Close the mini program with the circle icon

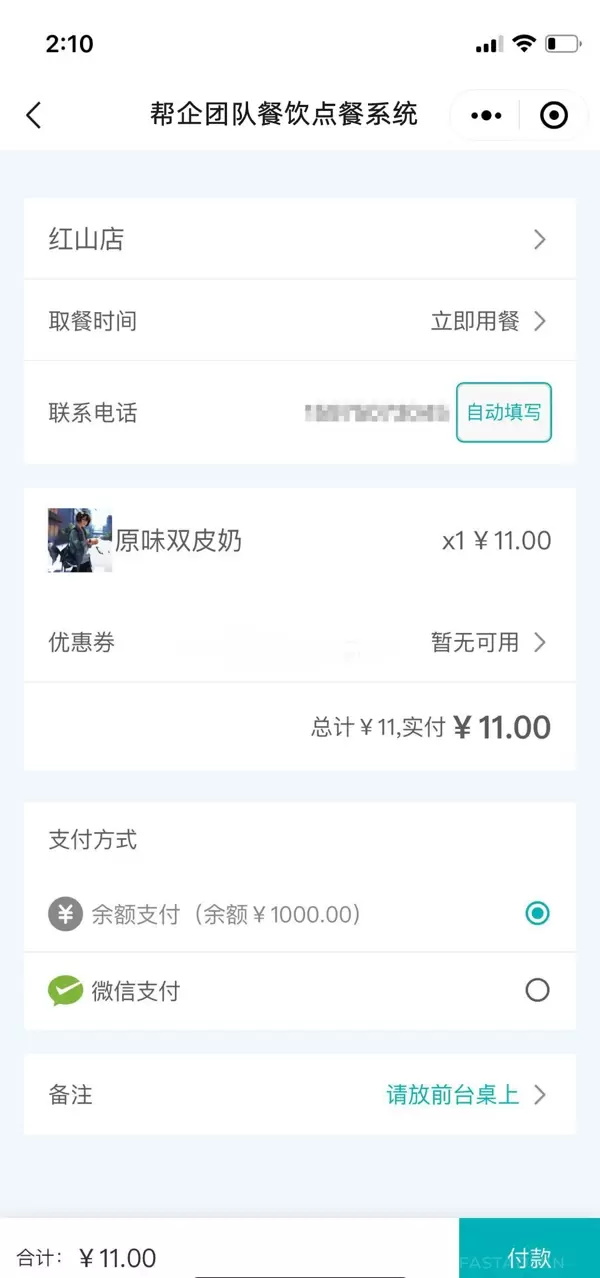tap(553, 116)
